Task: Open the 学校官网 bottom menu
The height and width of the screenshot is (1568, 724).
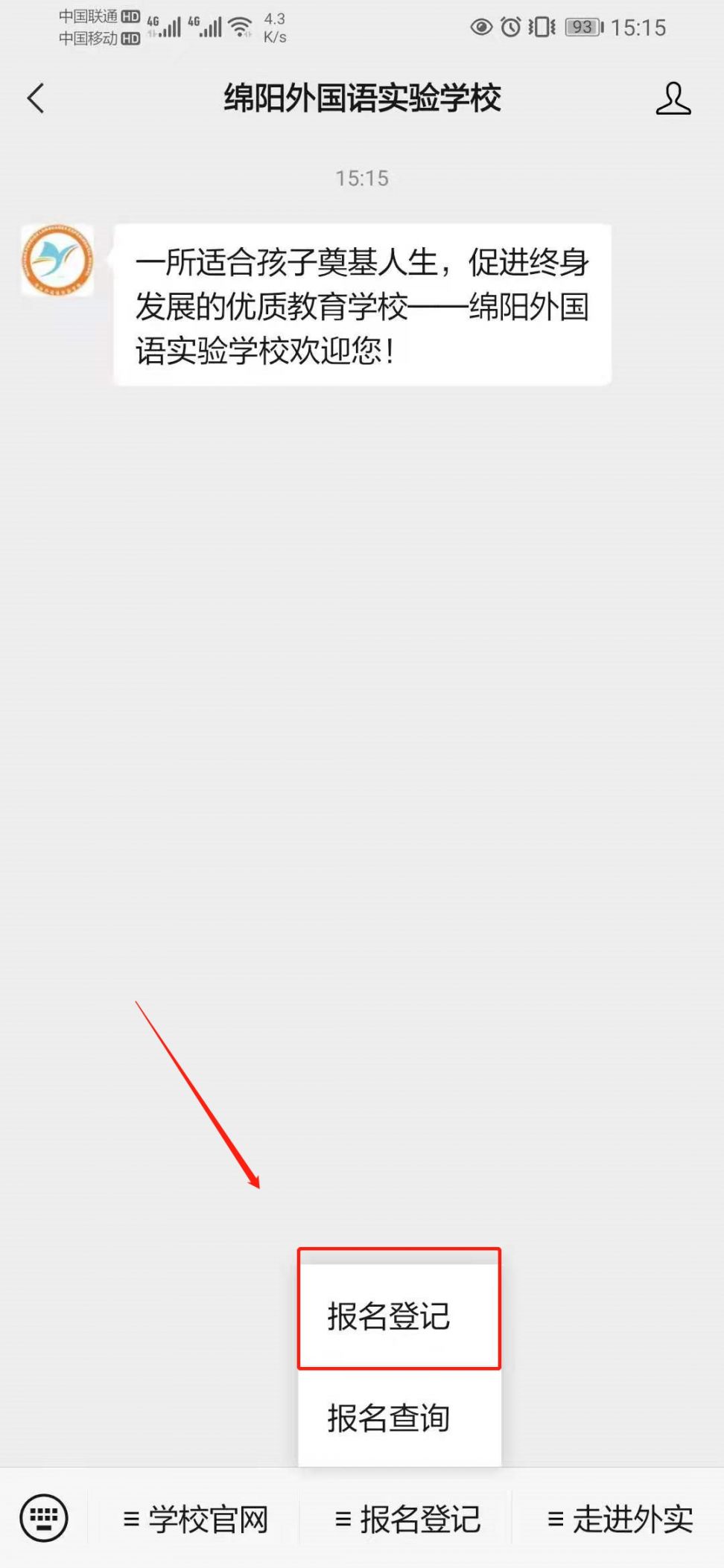Action: coord(194,1519)
